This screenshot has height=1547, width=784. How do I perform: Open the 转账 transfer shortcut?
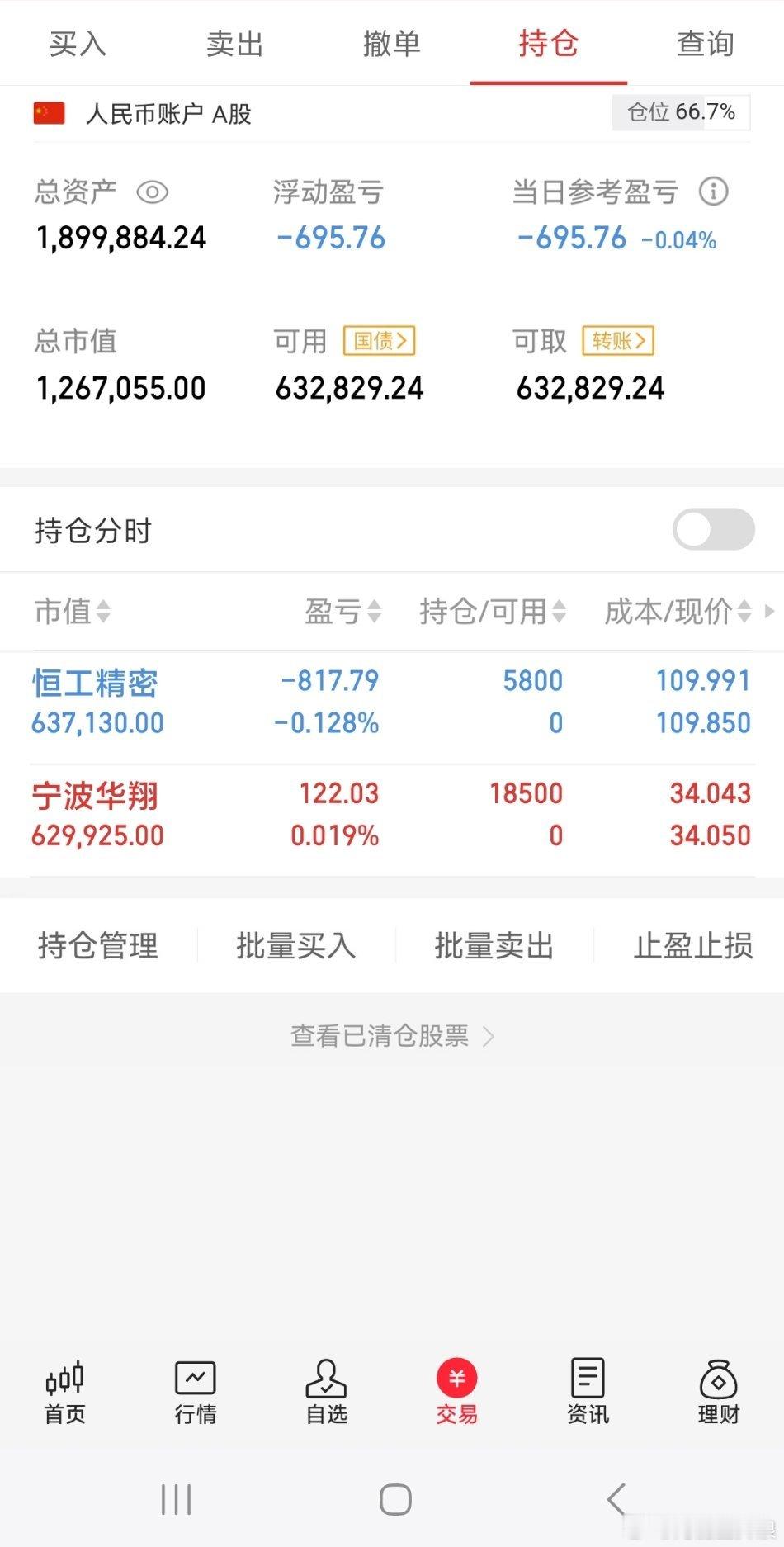pyautogui.click(x=617, y=340)
